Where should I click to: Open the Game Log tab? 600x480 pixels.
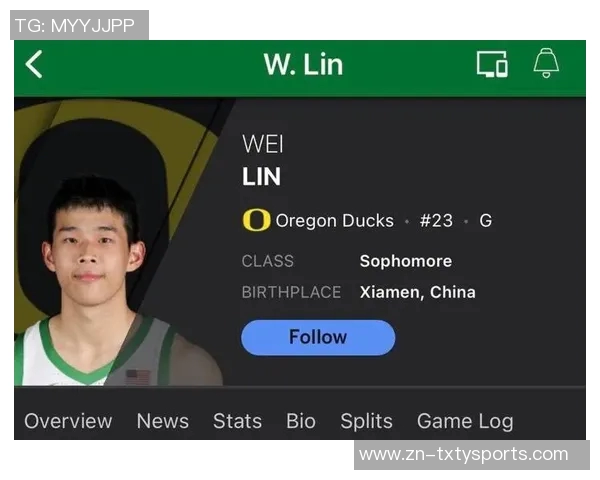pyautogui.click(x=465, y=421)
